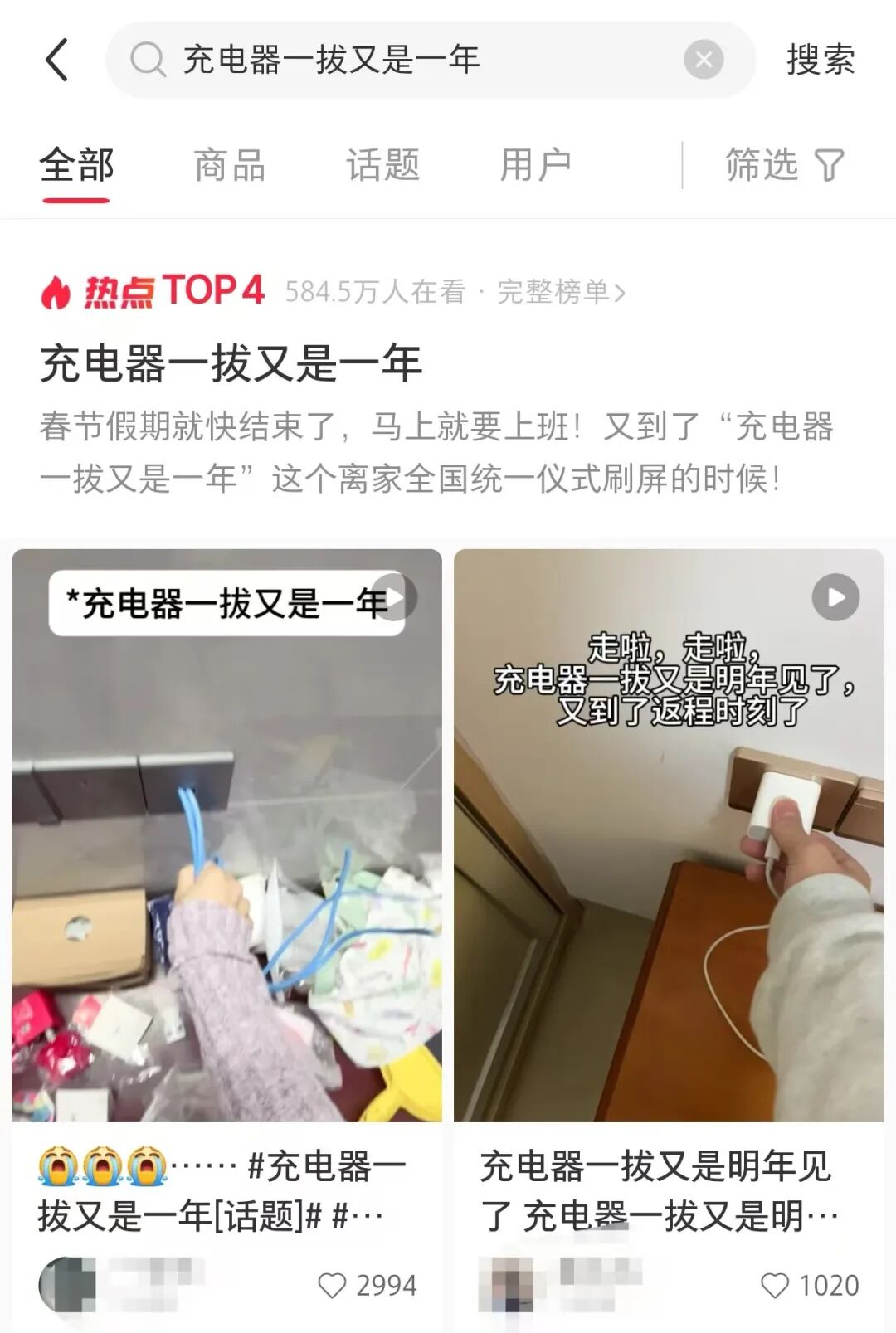Viewport: 896px width, 1333px height.
Task: Tap the search field with 充电器一拔又是一年
Action: pos(398,60)
